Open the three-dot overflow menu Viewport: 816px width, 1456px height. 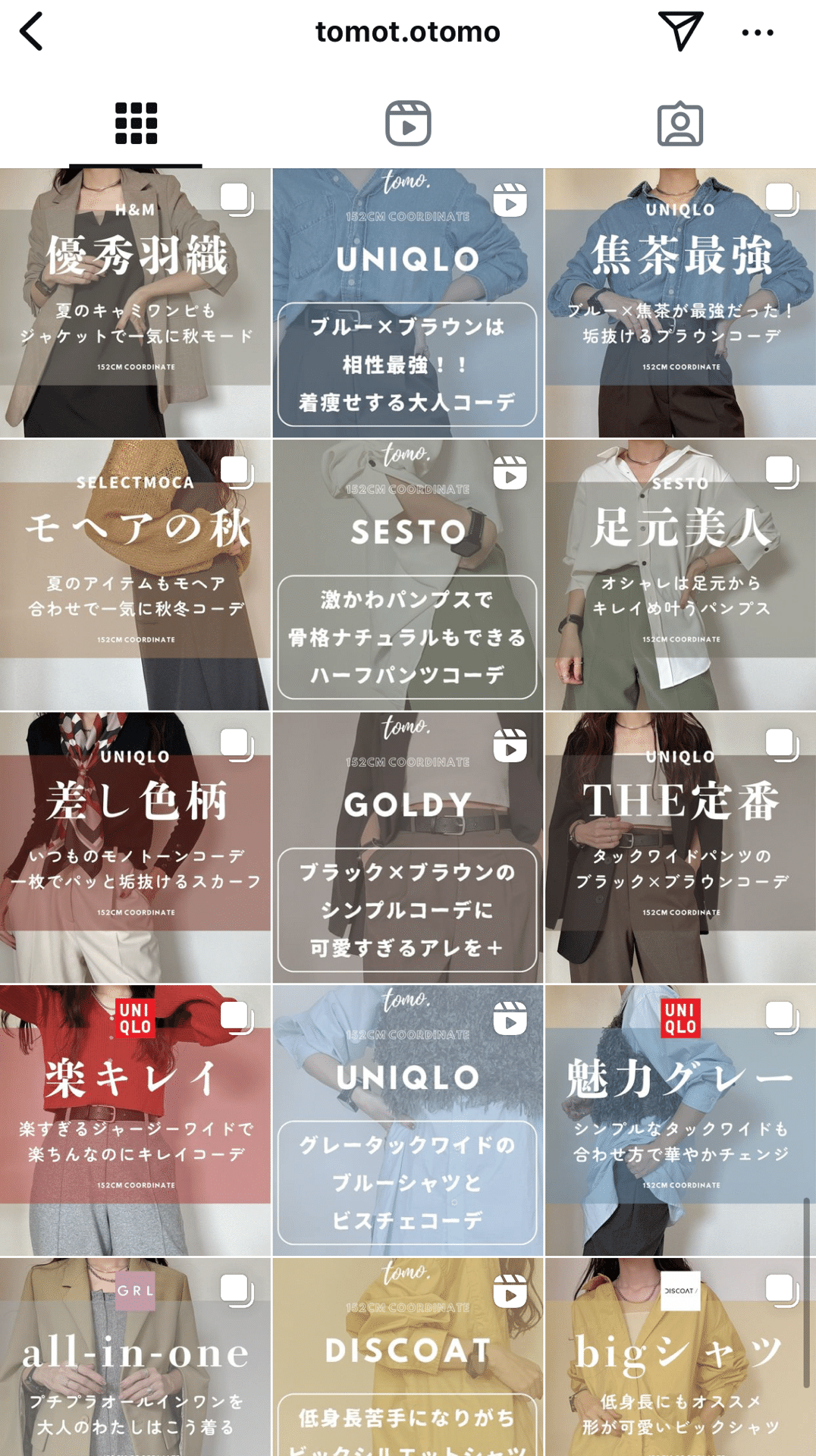click(757, 32)
